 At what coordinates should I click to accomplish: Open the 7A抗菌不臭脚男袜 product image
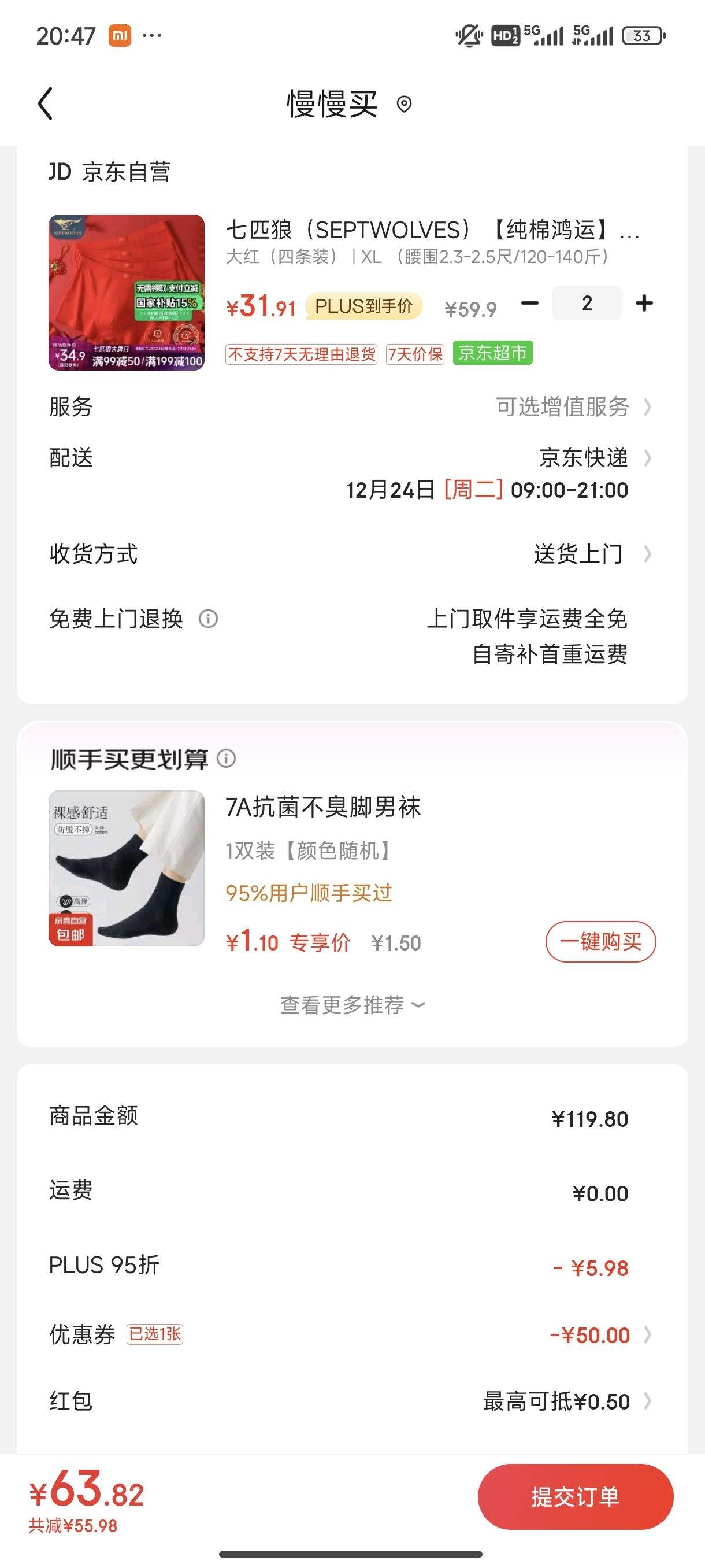127,868
